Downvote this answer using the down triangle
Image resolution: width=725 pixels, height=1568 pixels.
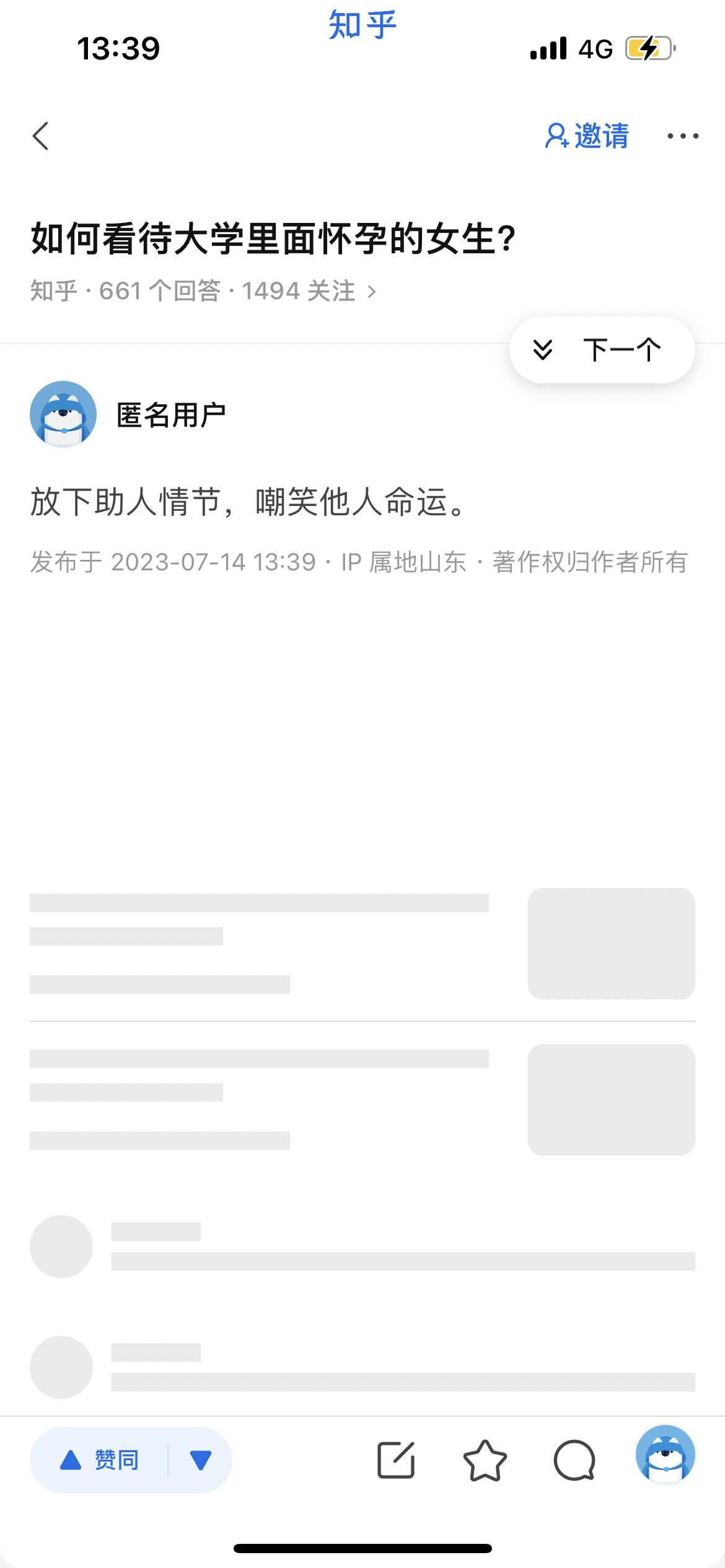201,1460
